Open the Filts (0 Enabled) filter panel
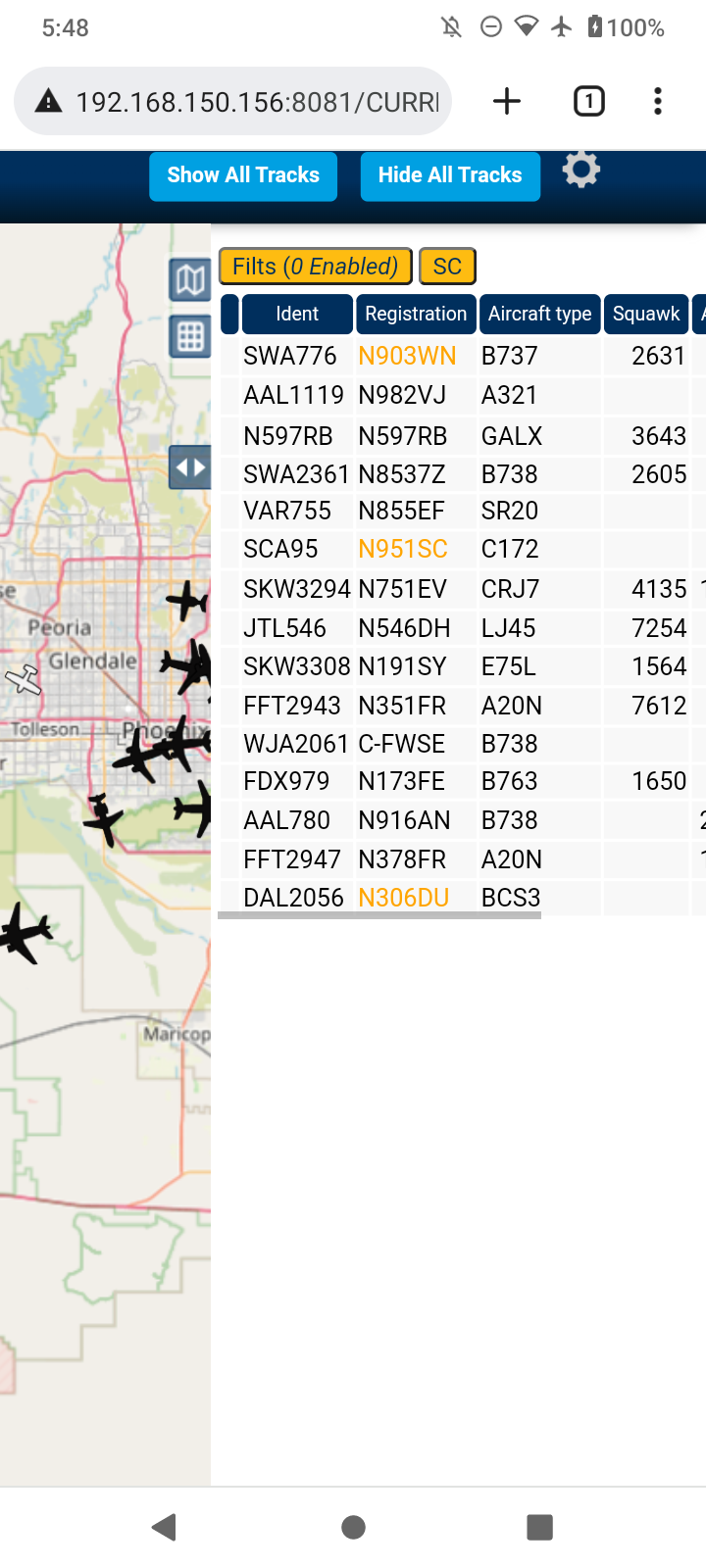Viewport: 706px width, 1568px height. point(315,267)
